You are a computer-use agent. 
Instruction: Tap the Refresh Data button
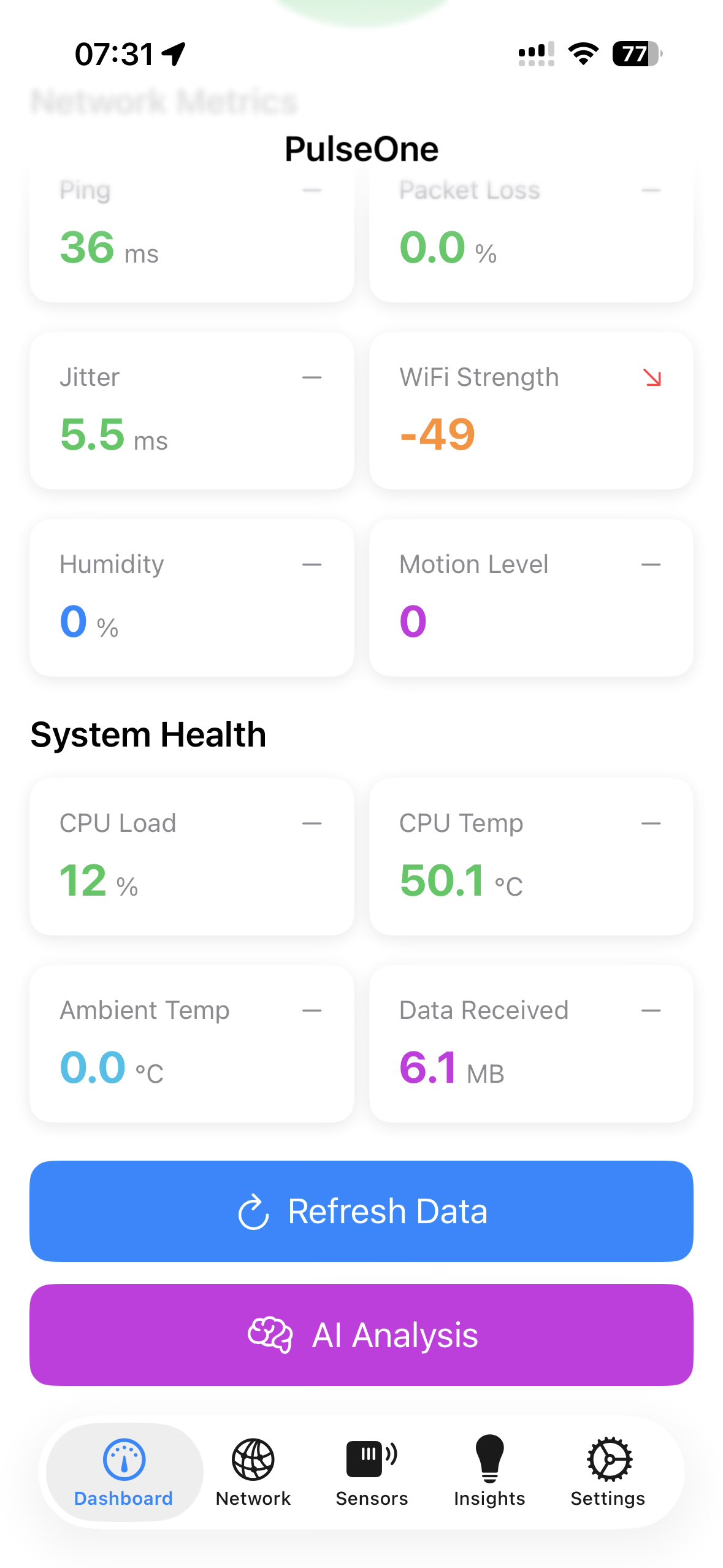point(361,1211)
